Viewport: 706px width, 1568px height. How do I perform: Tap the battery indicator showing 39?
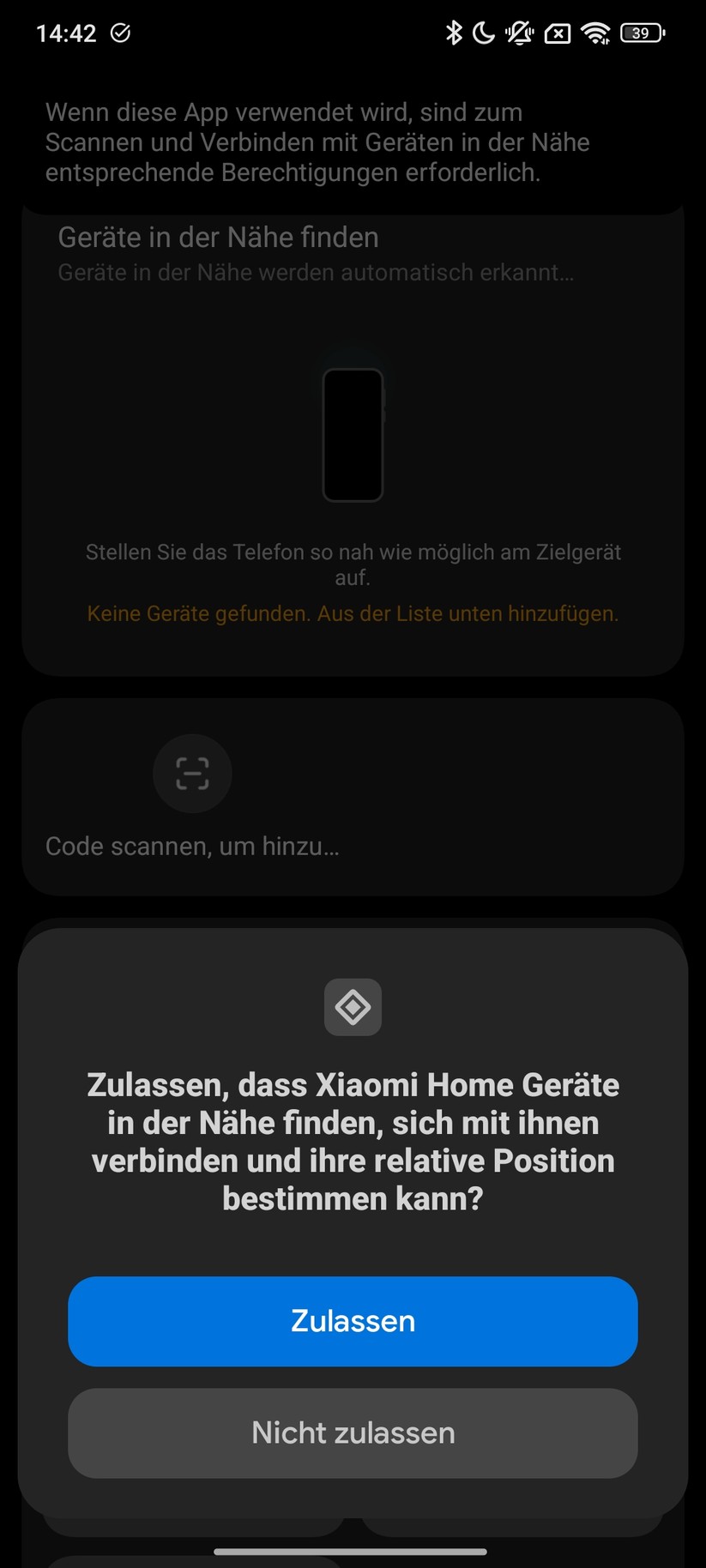coord(640,33)
